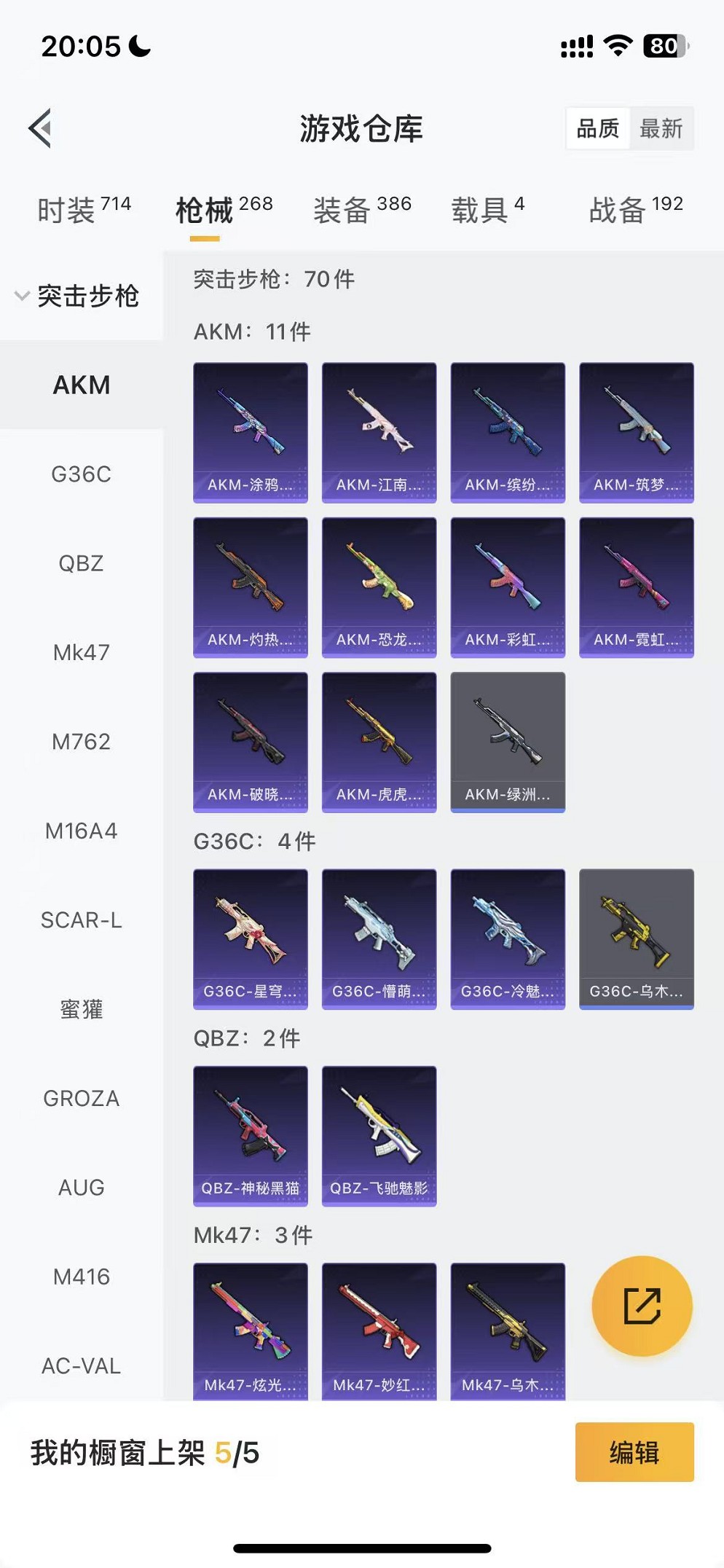Screen dimensions: 724x1568
Task: View the AKM-绿洲 skin
Action: 508,742
